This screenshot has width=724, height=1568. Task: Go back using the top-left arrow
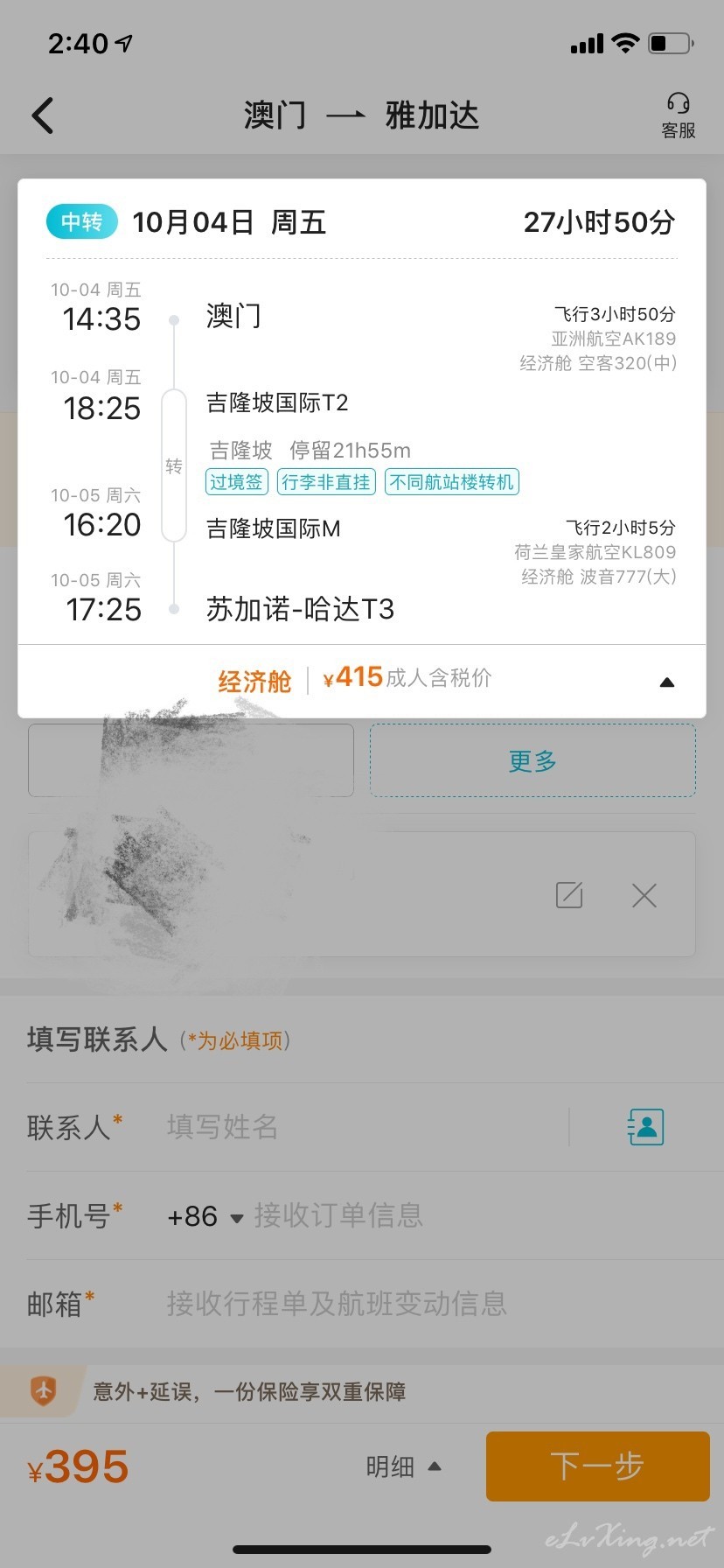[x=43, y=115]
